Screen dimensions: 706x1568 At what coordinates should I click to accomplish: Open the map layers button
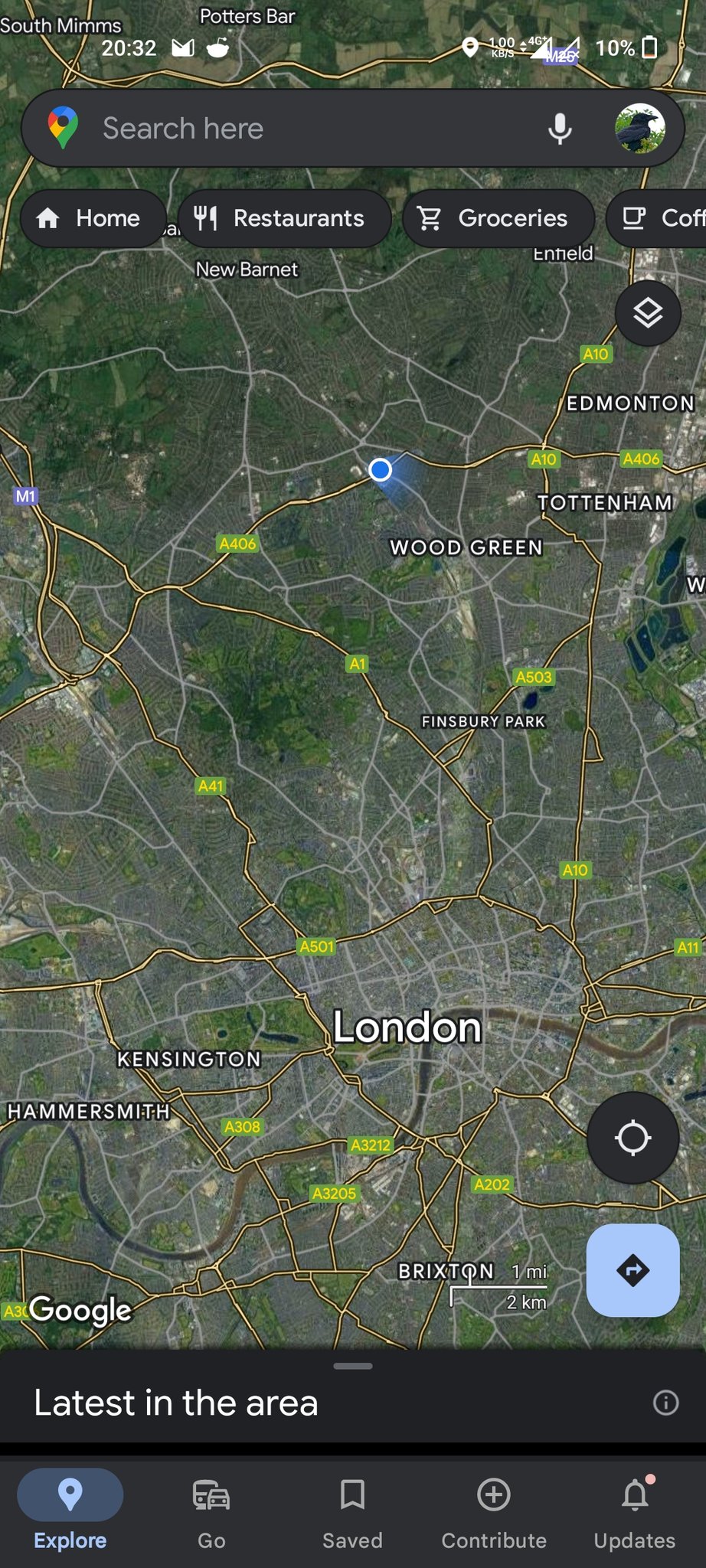click(648, 313)
